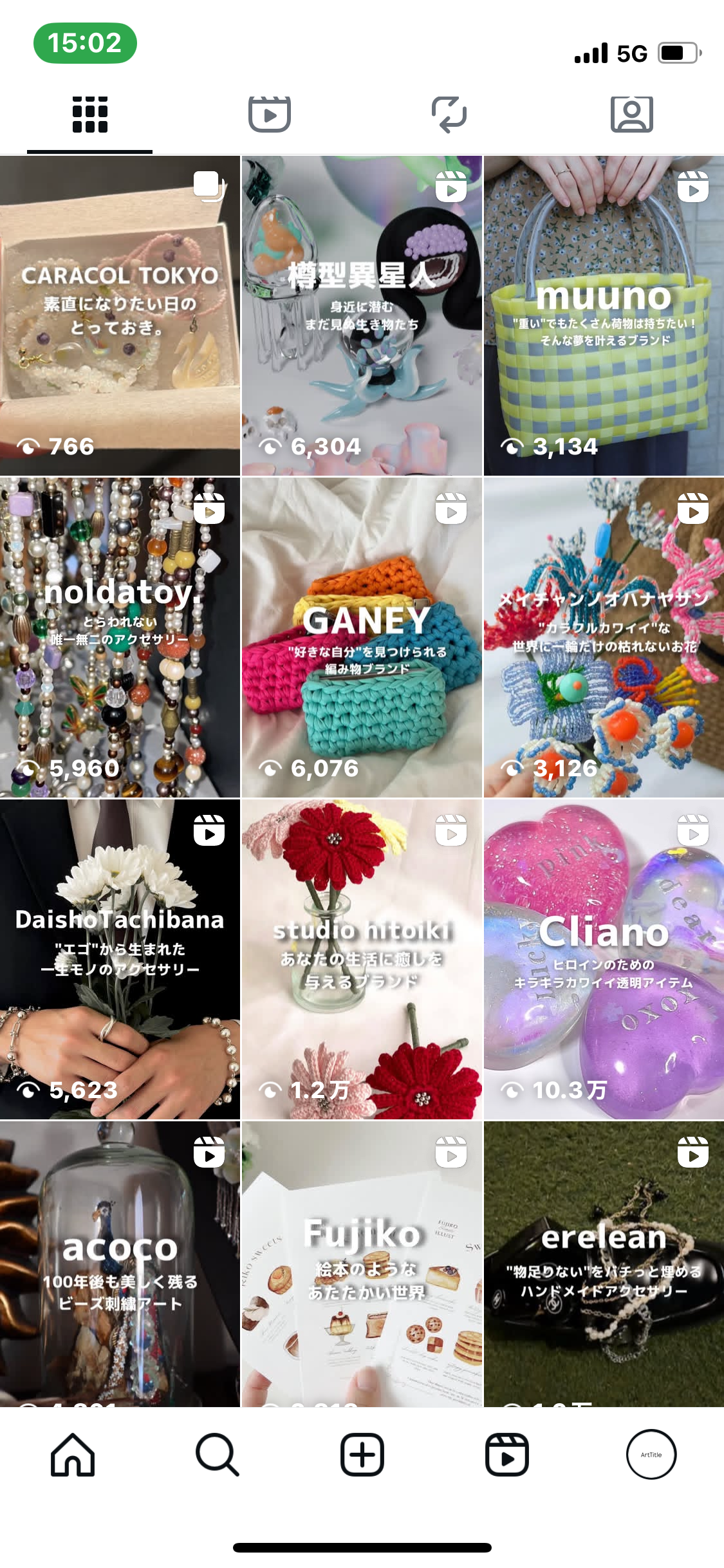Switch to the reposts tab
This screenshot has width=724, height=1568.
449,115
